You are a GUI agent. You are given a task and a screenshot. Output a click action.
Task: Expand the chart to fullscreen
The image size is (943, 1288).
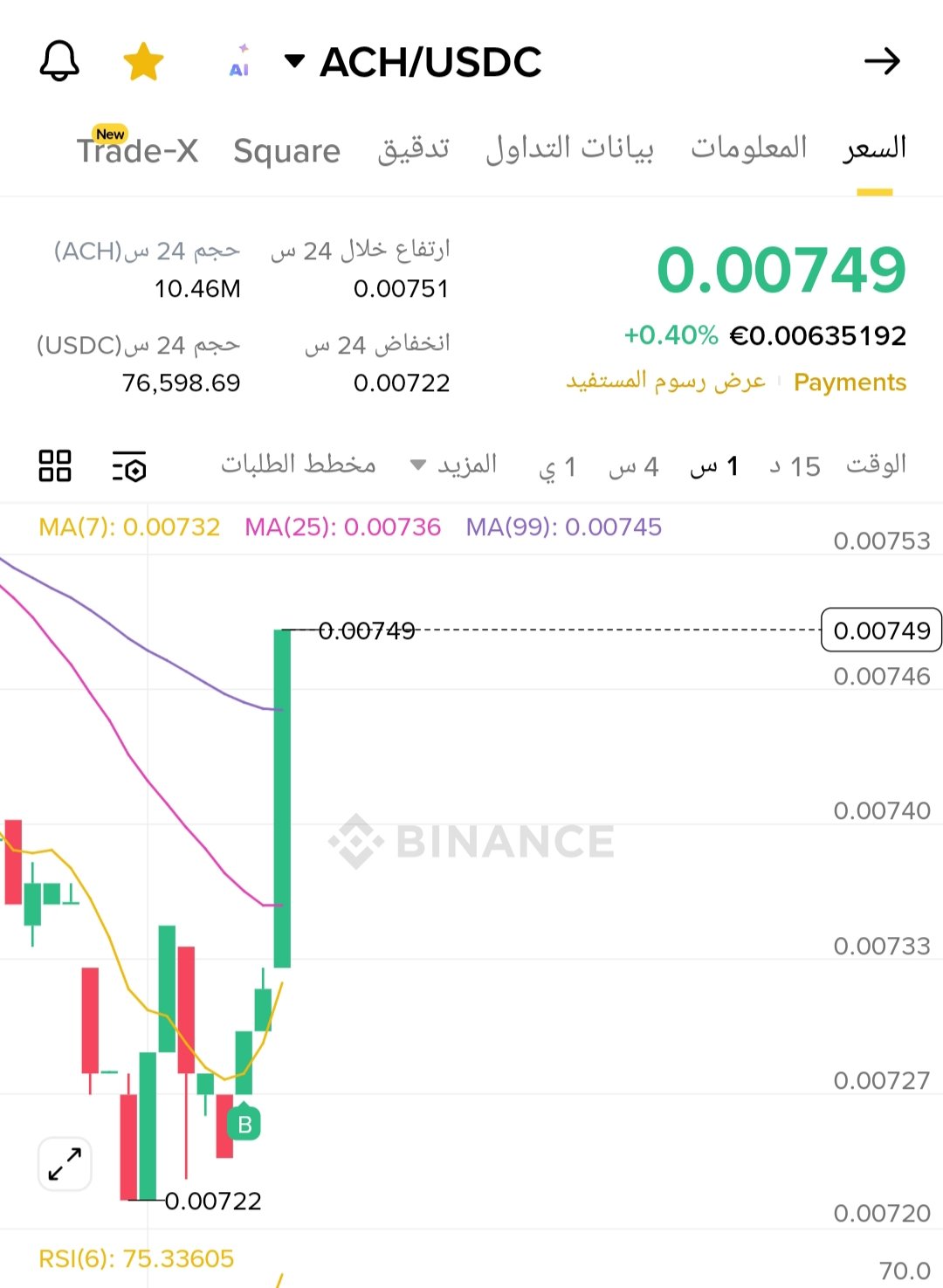point(65,1164)
